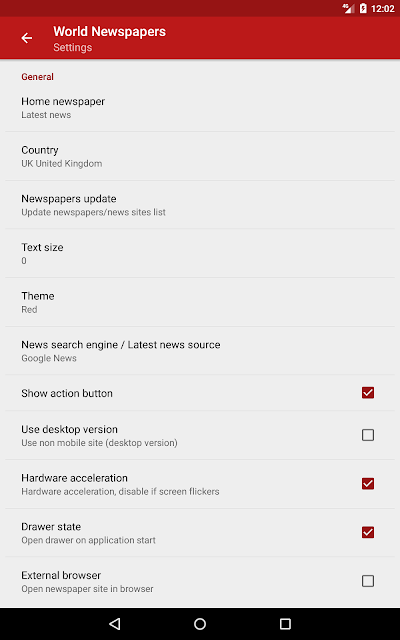Go back using the app bar arrow
The width and height of the screenshot is (400, 640).
point(27,38)
